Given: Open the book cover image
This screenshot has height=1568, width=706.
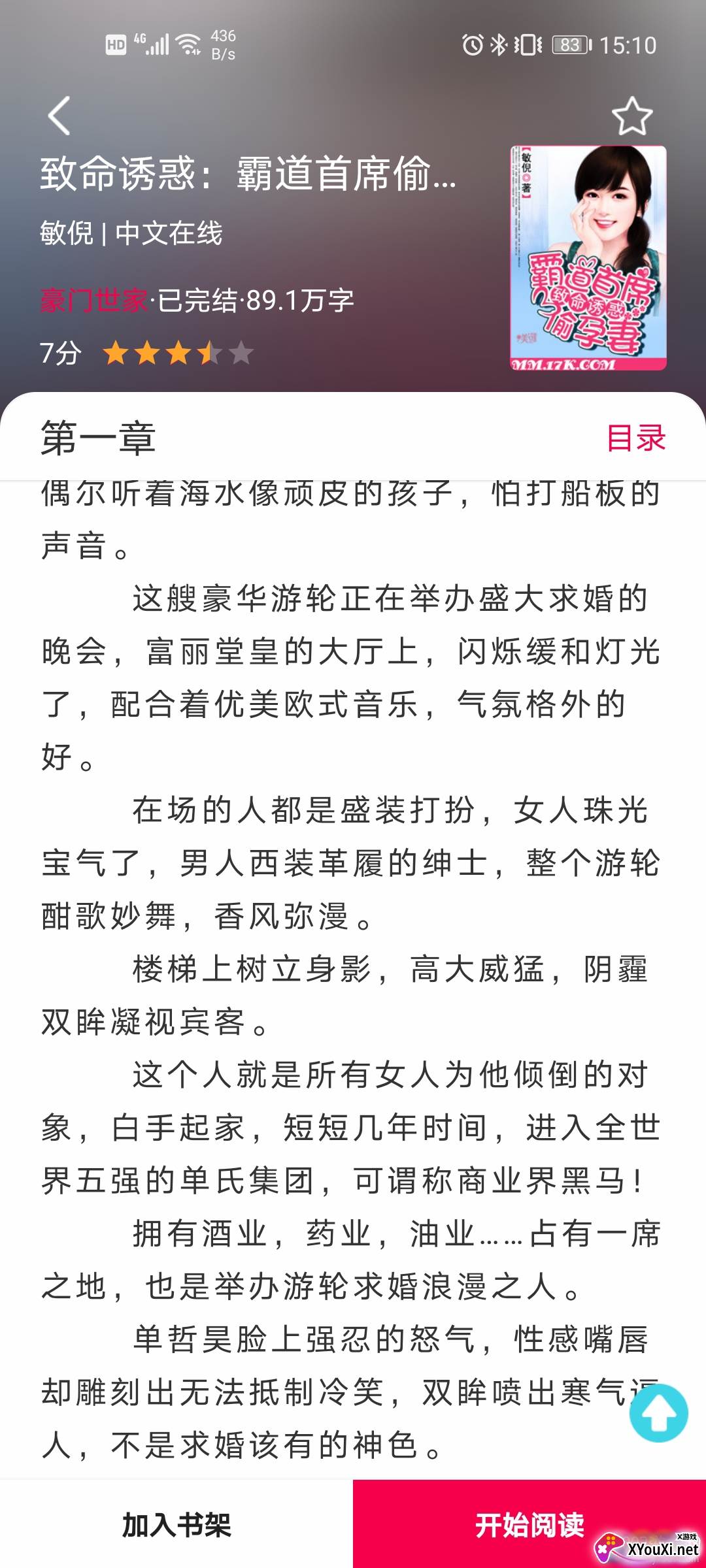Looking at the screenshot, I should [588, 258].
